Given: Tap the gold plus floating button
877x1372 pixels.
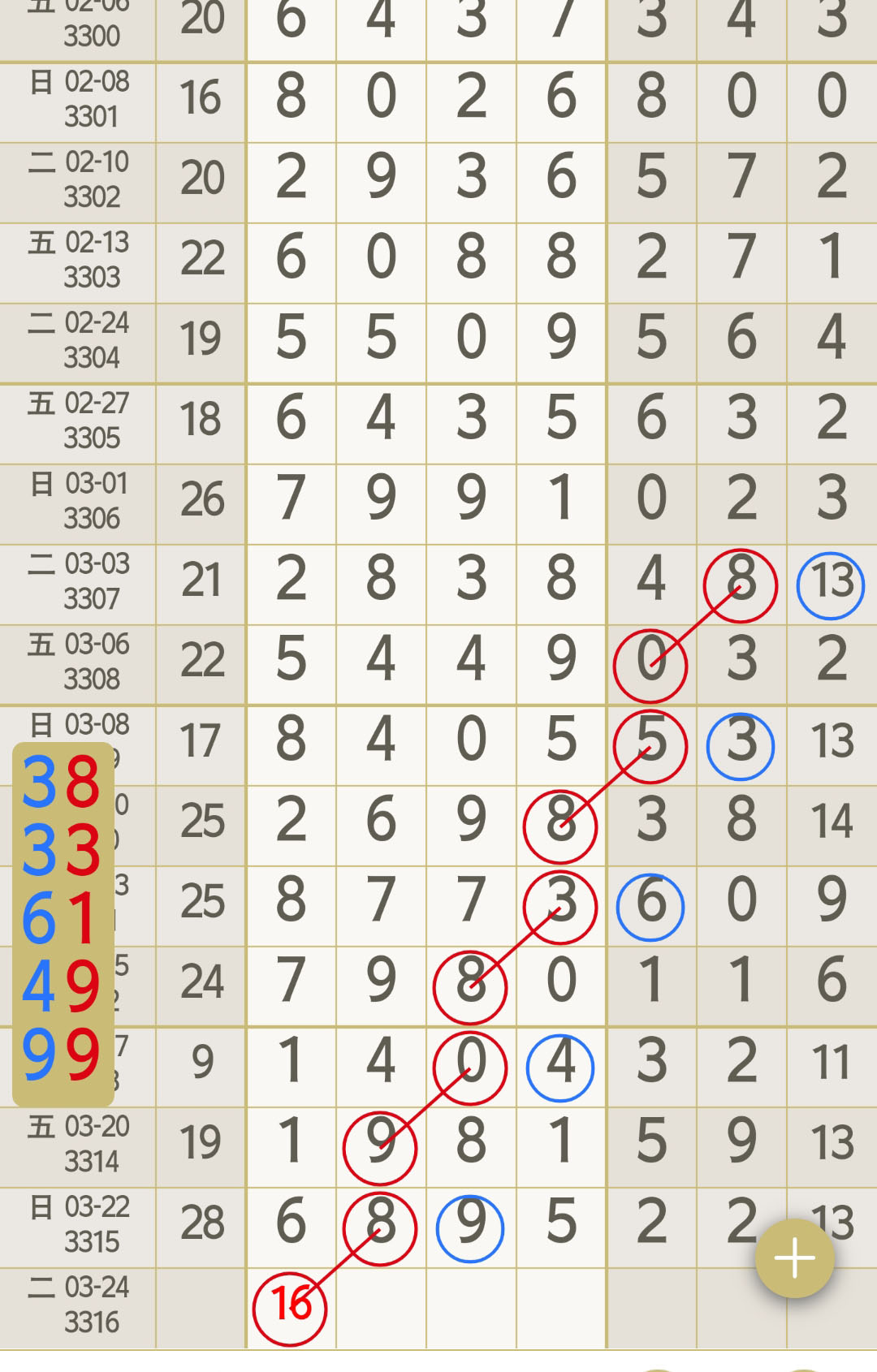Looking at the screenshot, I should pos(794,1258).
